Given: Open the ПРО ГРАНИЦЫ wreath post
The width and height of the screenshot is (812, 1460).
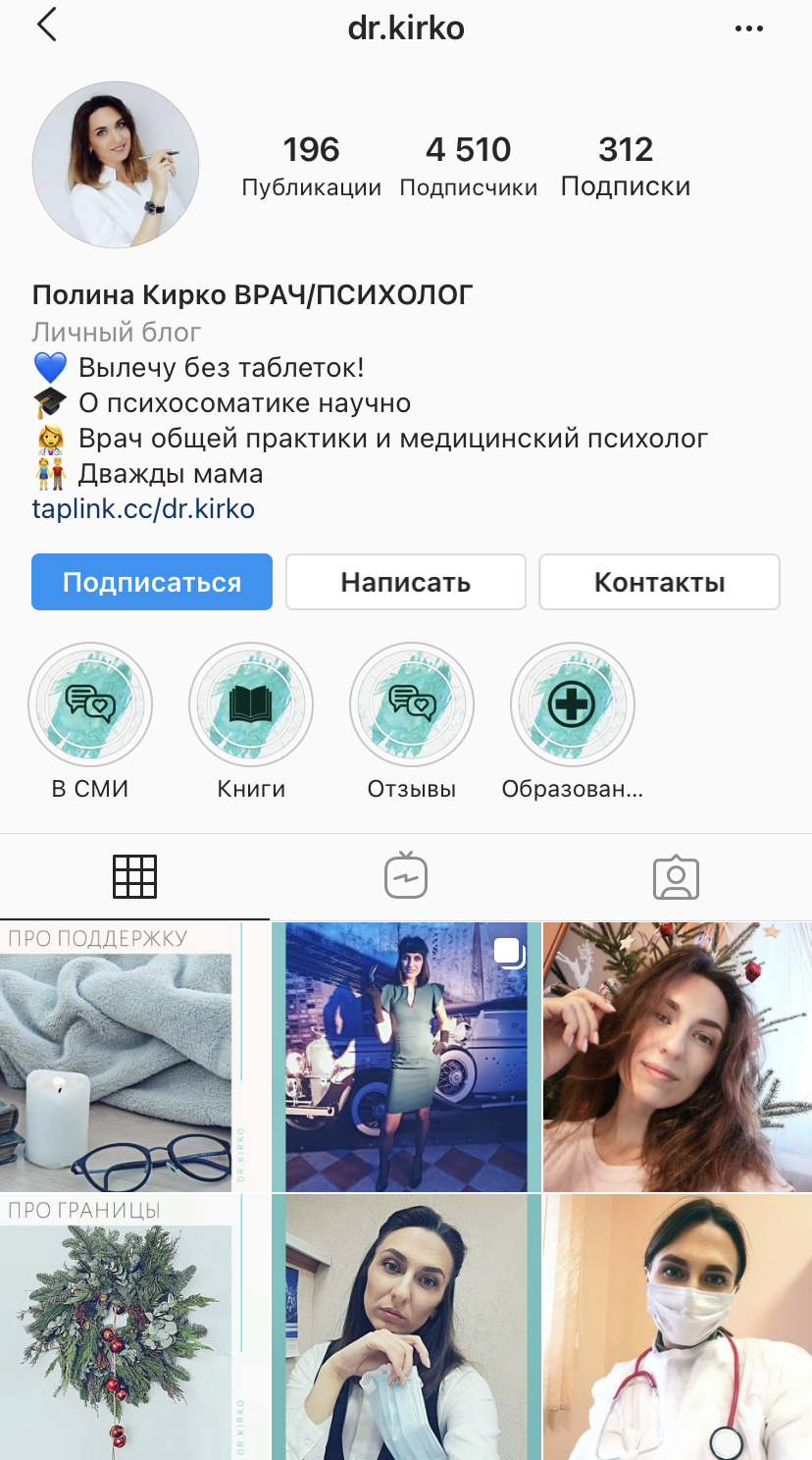Looking at the screenshot, I should (133, 1327).
